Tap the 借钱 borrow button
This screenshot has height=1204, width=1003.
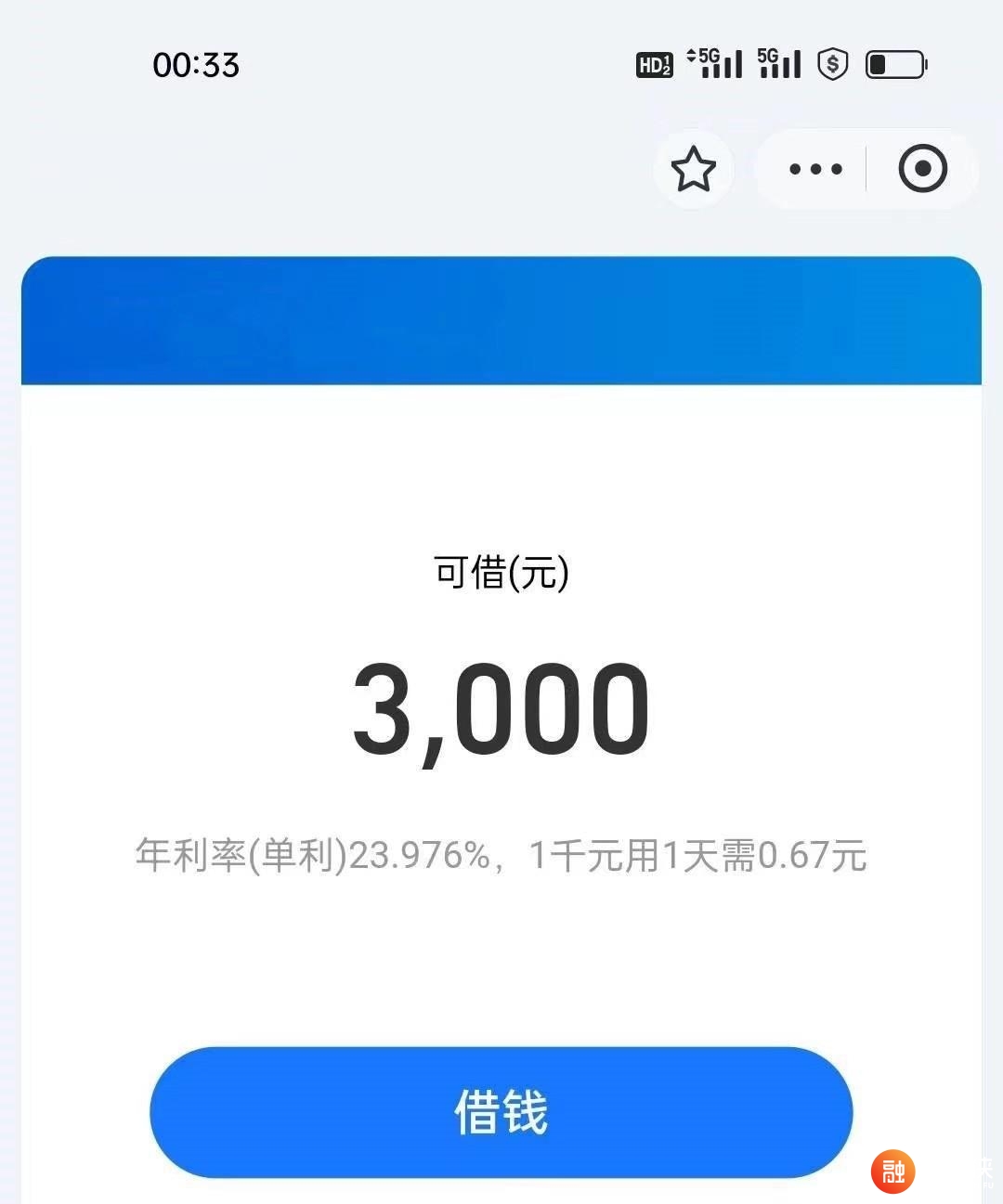501,1111
